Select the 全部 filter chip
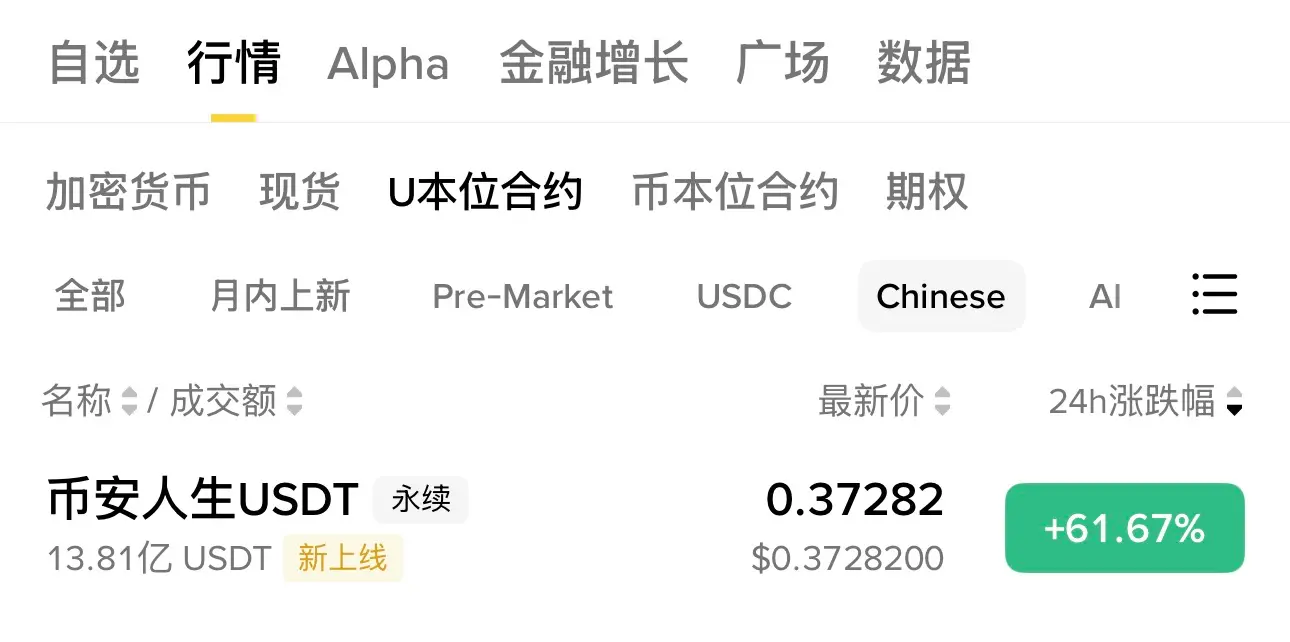Image resolution: width=1290 pixels, height=642 pixels. [90, 296]
